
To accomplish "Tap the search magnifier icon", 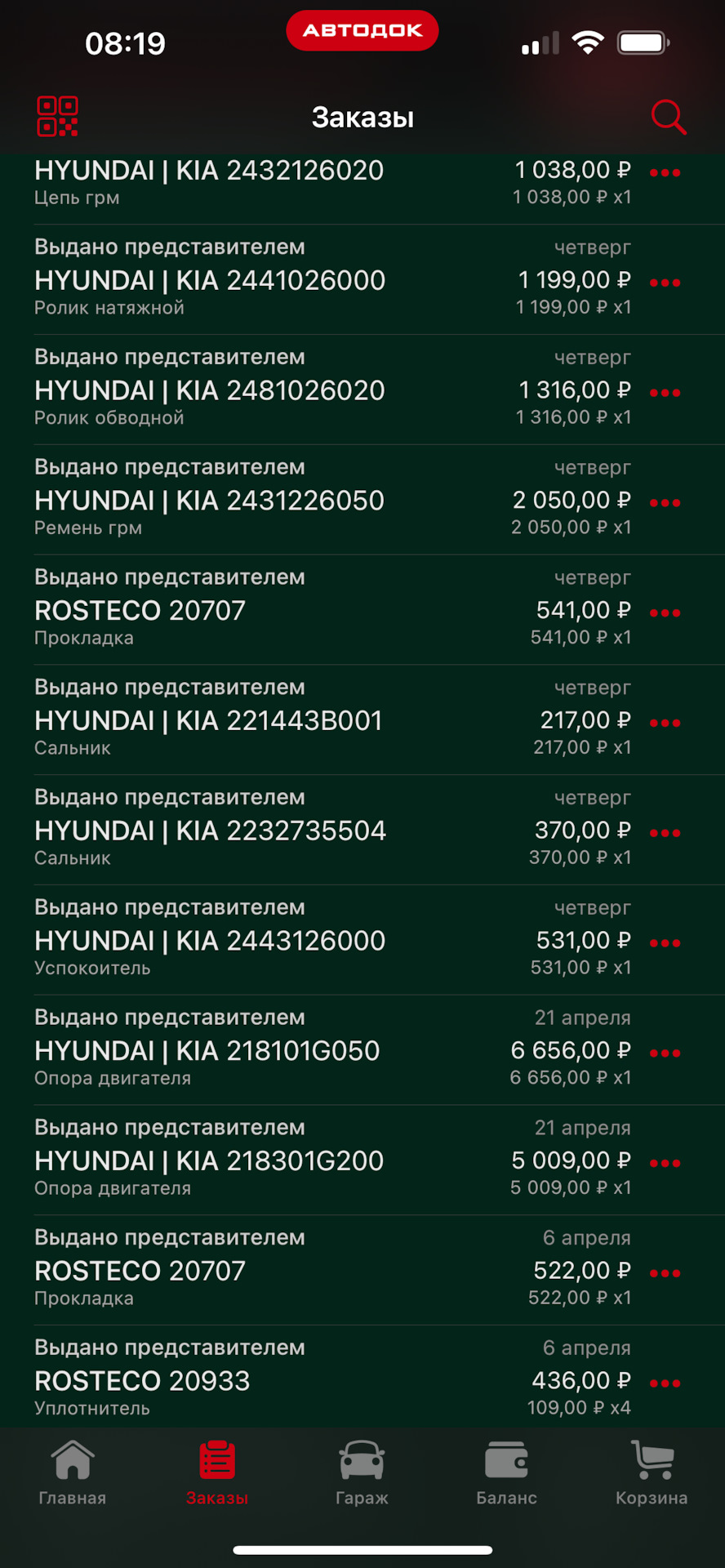I will (x=669, y=117).
